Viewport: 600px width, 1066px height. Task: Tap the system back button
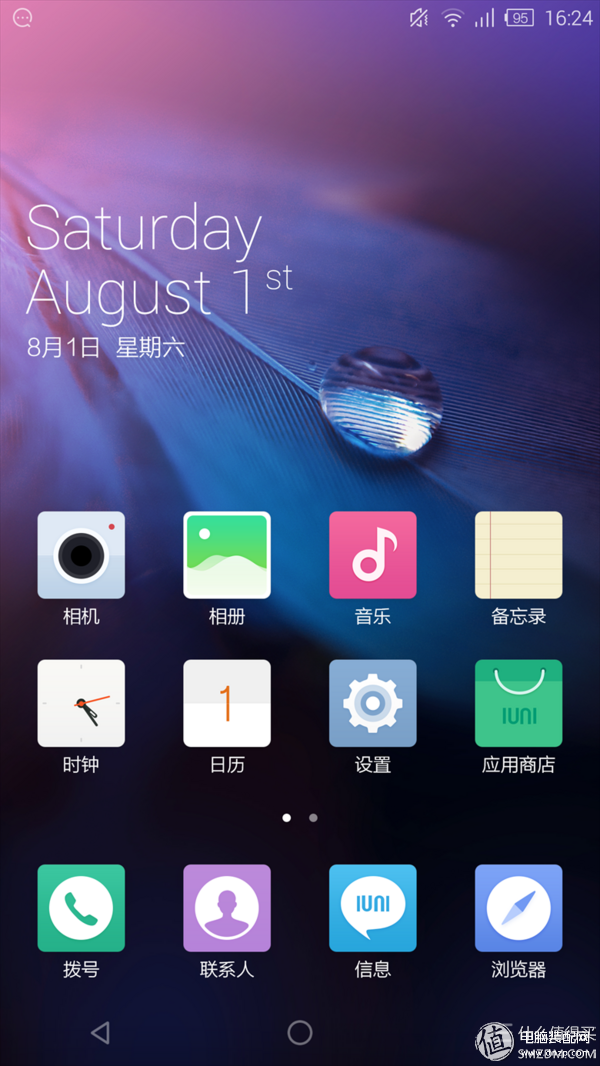(100, 1033)
